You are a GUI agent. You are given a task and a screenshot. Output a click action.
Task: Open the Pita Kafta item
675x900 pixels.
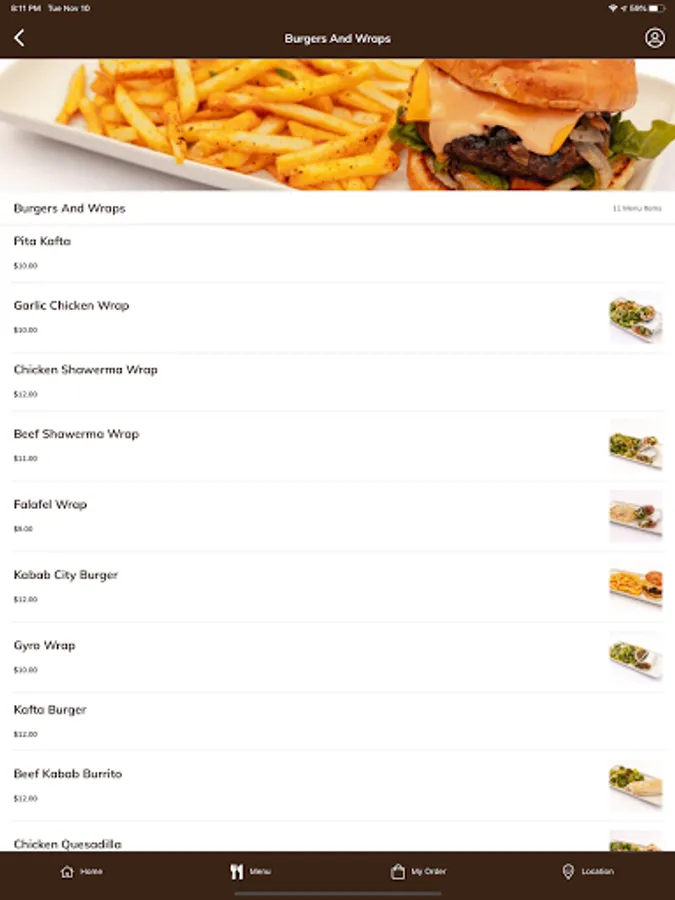[x=42, y=241]
